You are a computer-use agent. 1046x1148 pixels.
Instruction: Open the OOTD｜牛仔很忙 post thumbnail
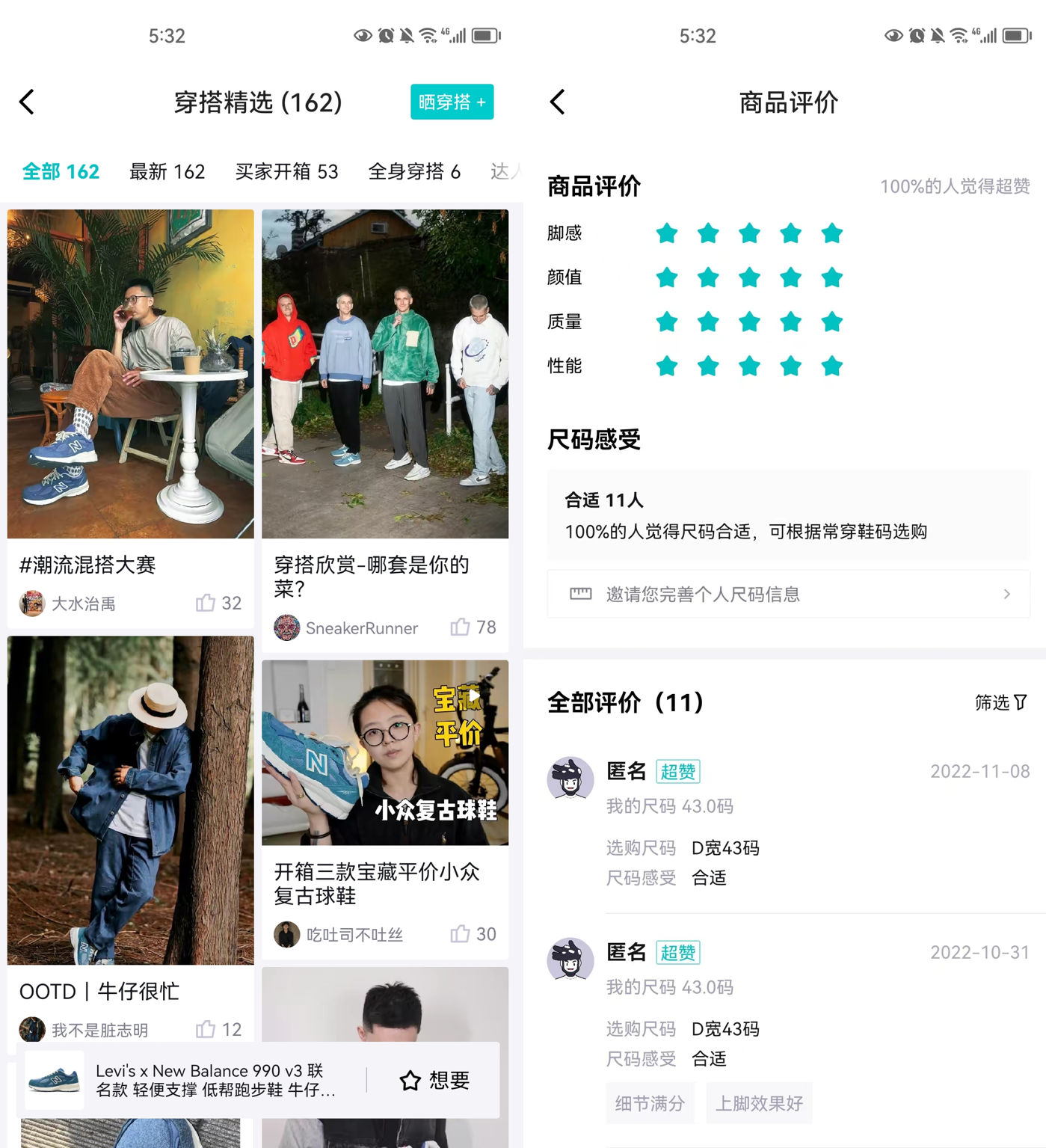[x=130, y=800]
